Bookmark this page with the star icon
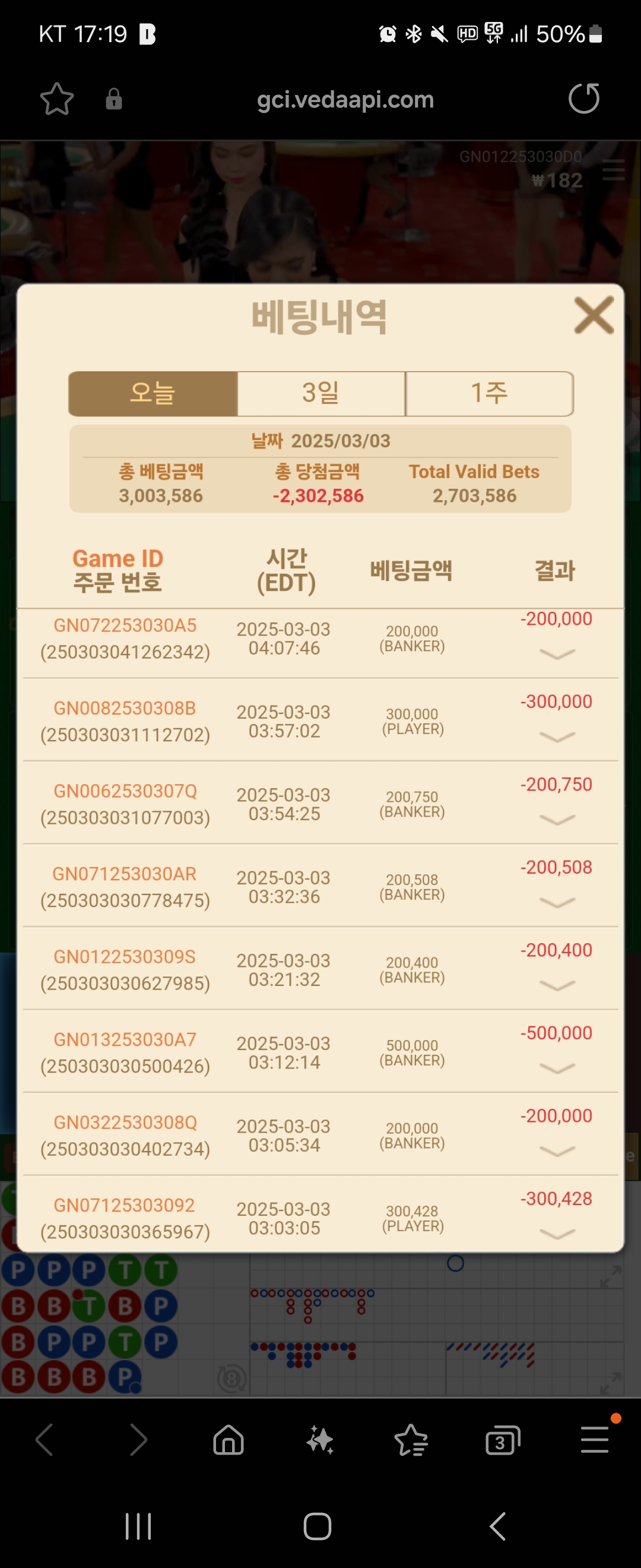This screenshot has height=1568, width=641. (56, 99)
